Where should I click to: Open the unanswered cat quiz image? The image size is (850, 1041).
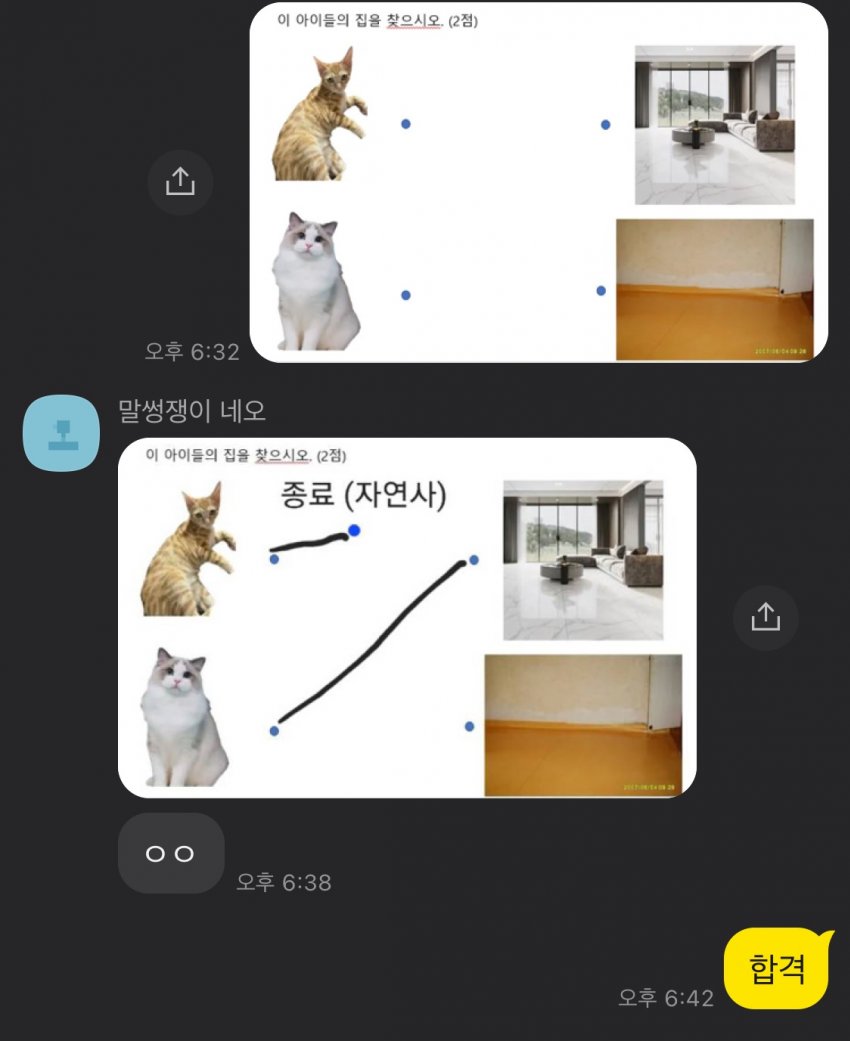538,182
